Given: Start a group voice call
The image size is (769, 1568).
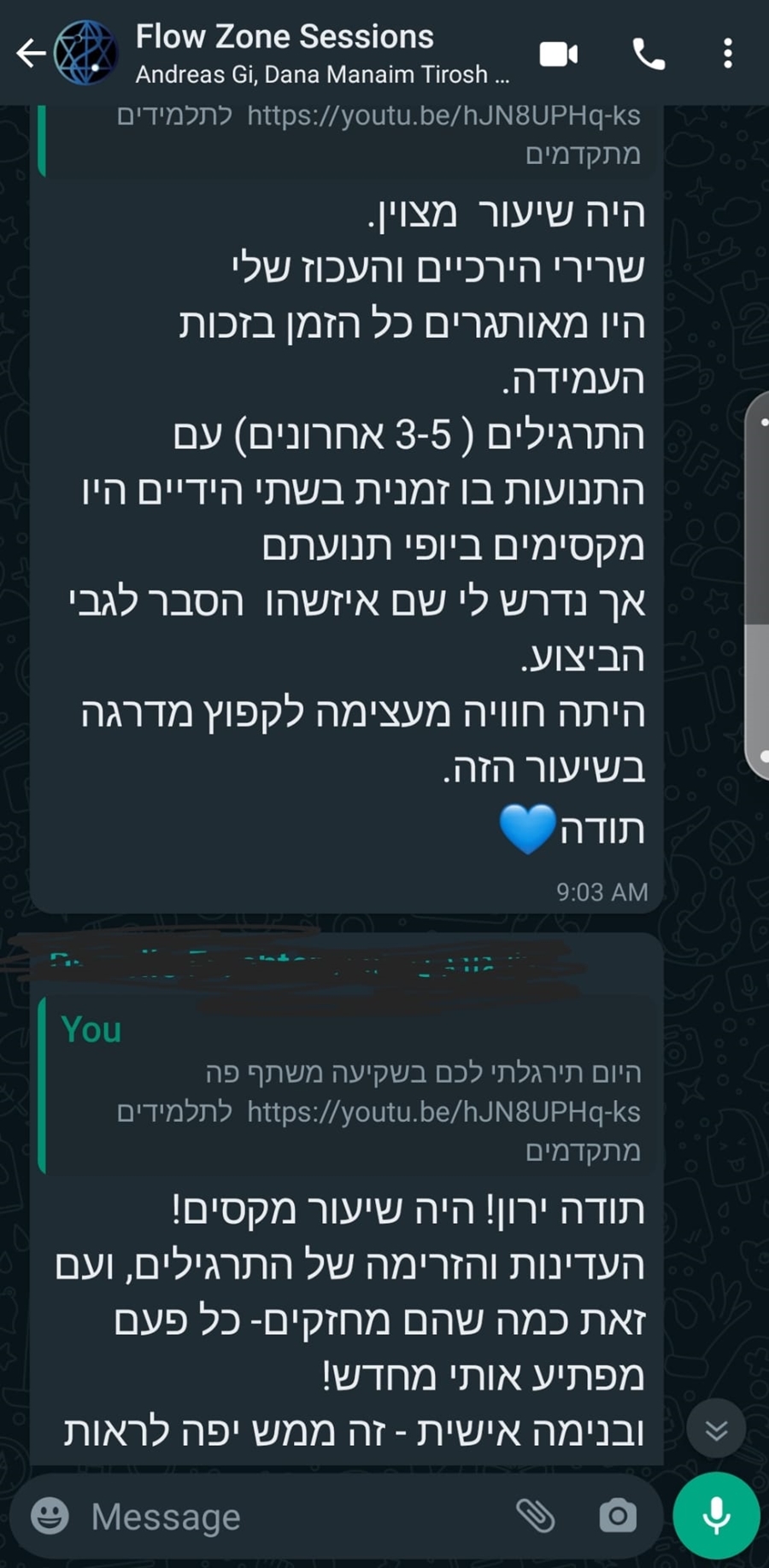Looking at the screenshot, I should click(649, 55).
